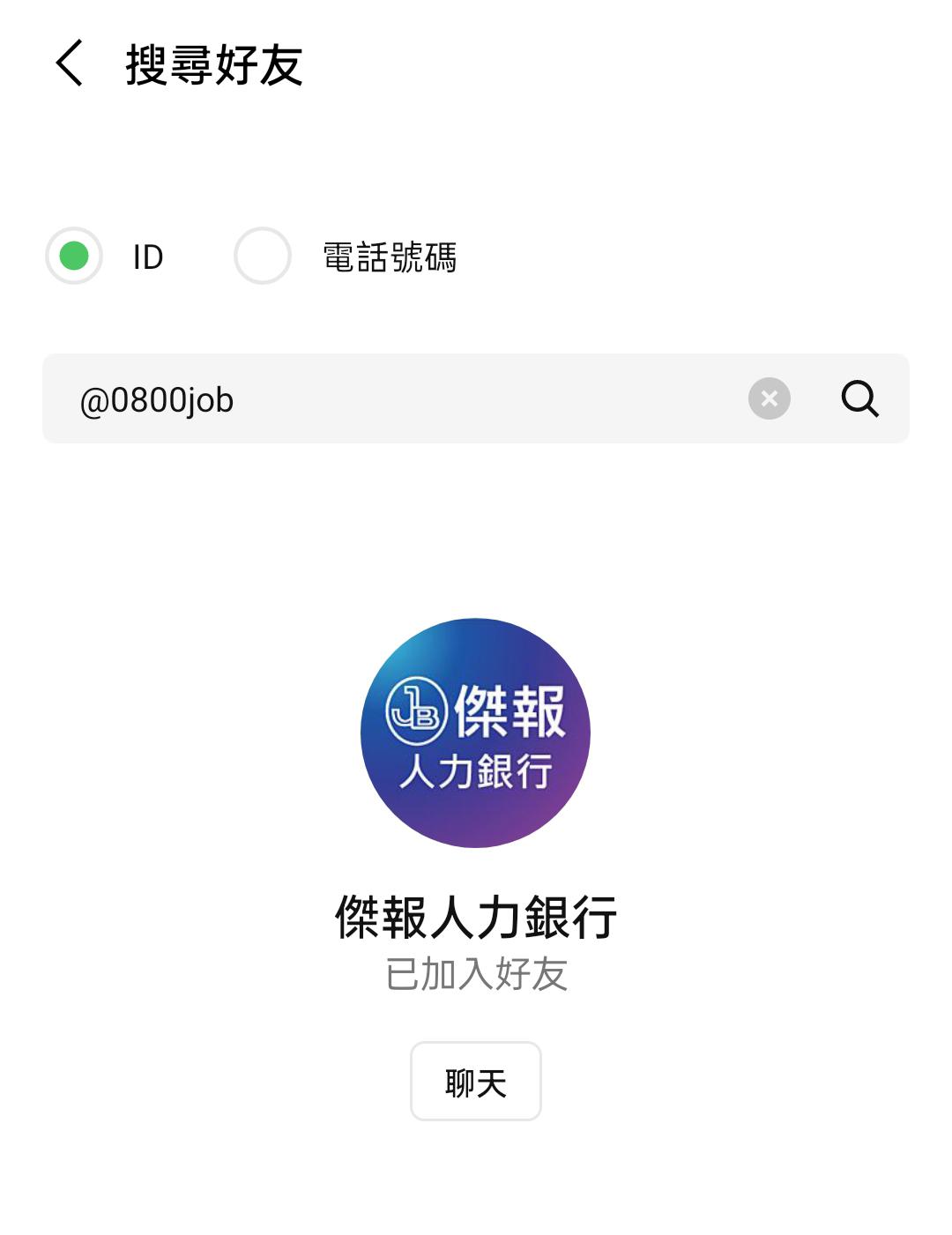Tap the account name 傑報人力銀行

pos(476,917)
